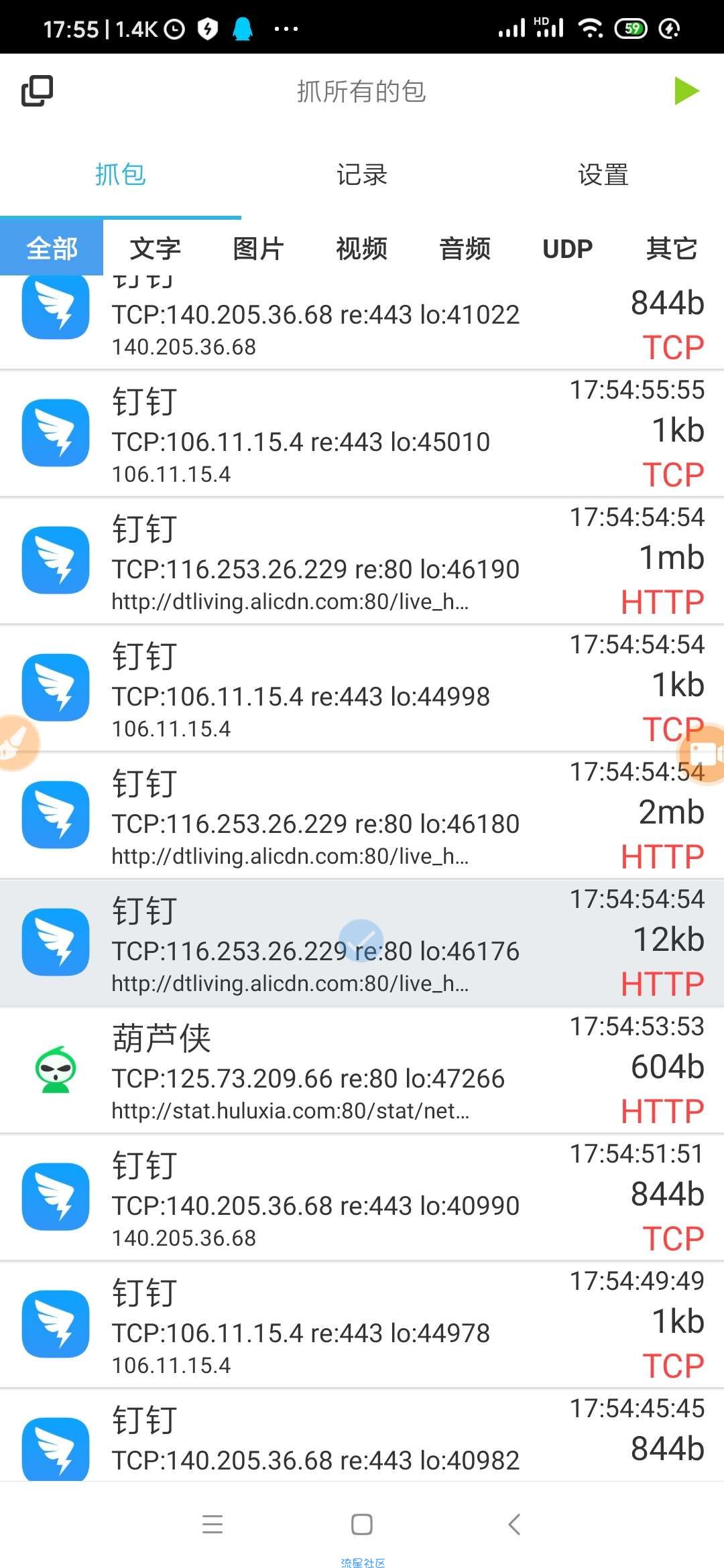This screenshot has height=1568, width=724.
Task: Open the 钉钉 packet with lo:44978
Action: [x=362, y=1325]
